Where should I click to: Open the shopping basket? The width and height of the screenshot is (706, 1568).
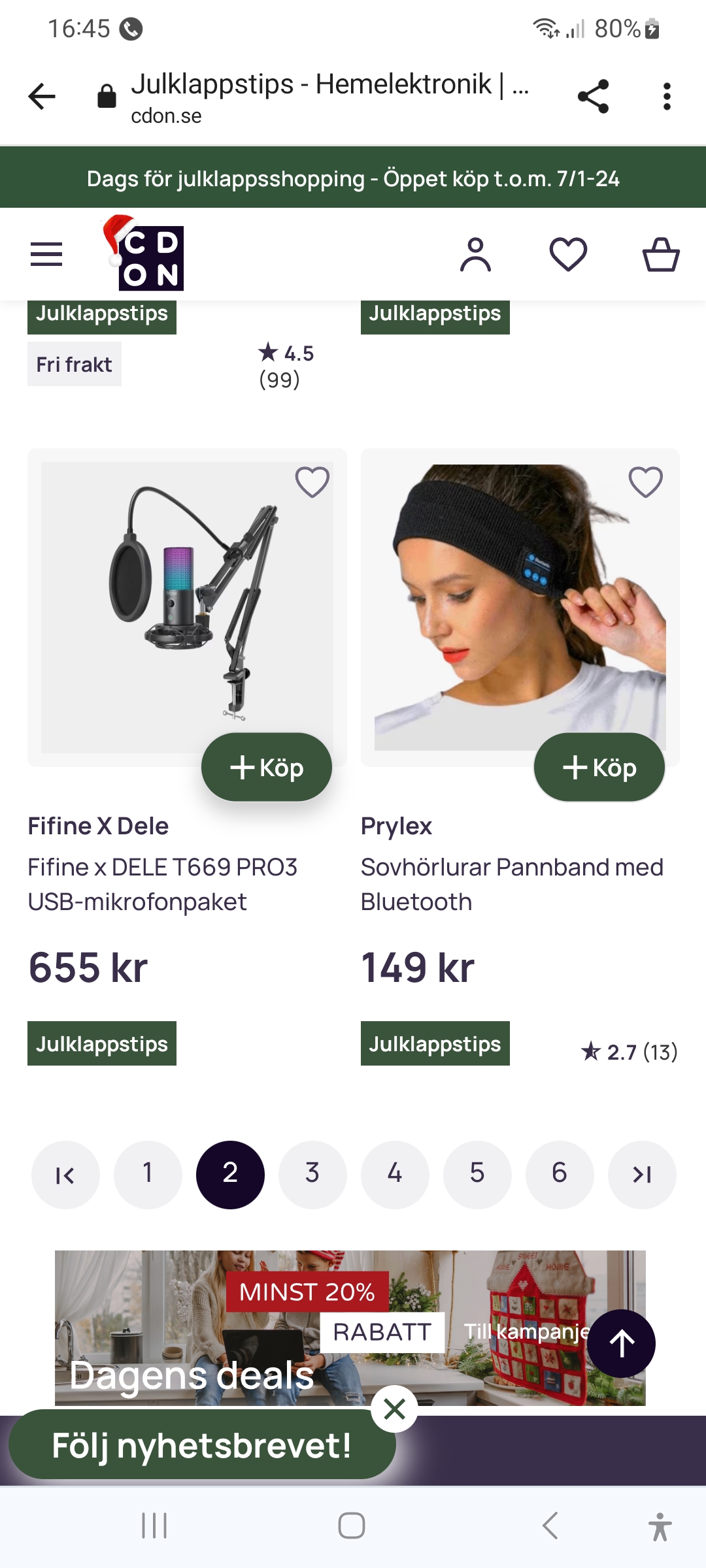(661, 254)
